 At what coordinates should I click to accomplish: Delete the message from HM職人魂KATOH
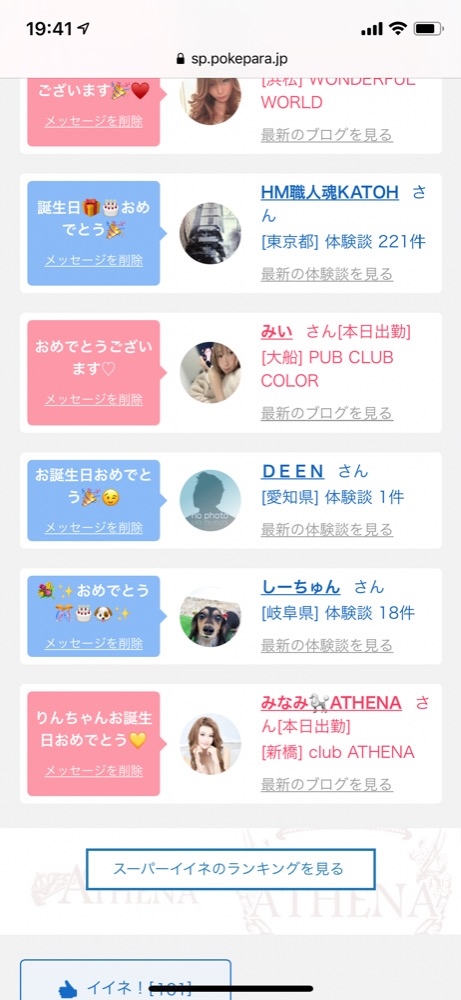[x=94, y=260]
